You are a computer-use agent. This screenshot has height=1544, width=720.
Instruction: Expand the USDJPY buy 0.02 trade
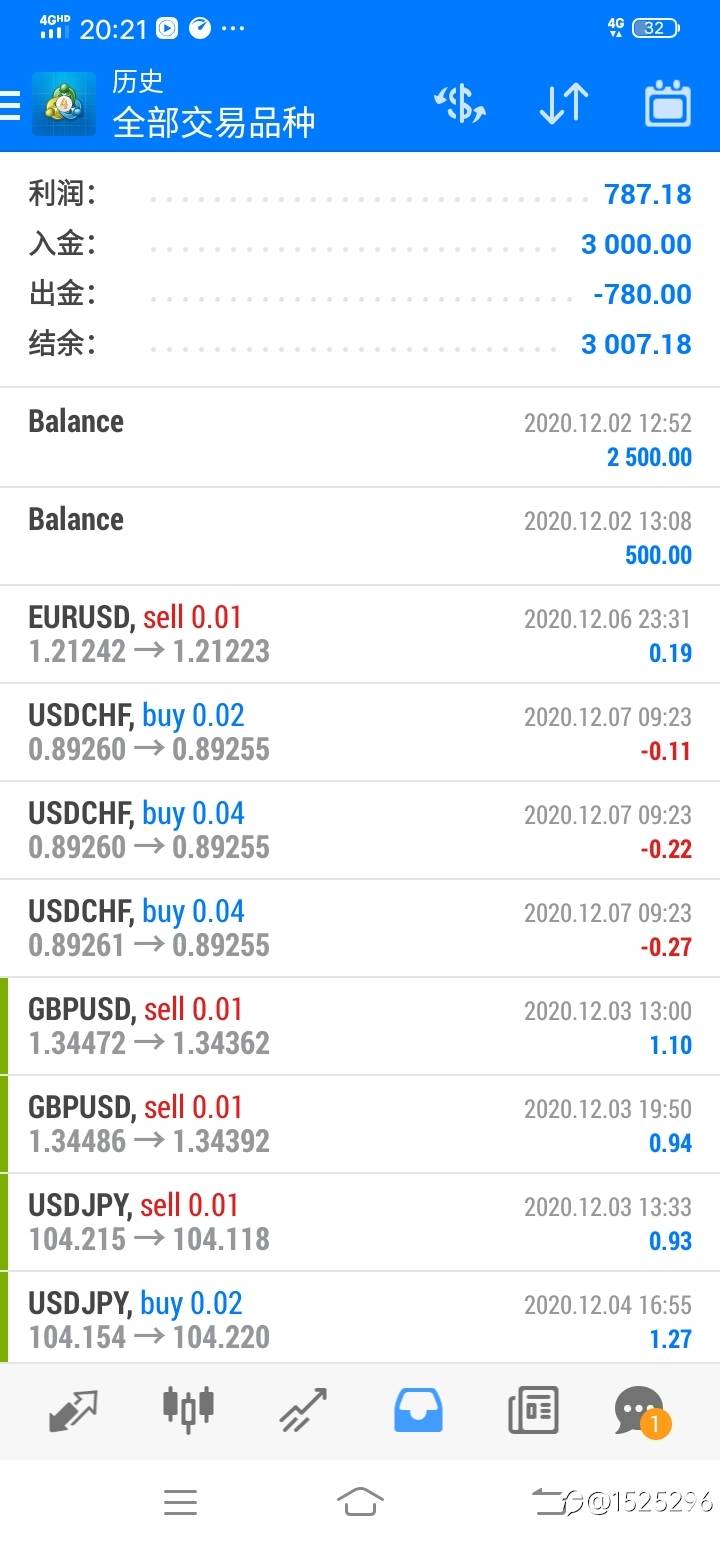pos(360,1318)
